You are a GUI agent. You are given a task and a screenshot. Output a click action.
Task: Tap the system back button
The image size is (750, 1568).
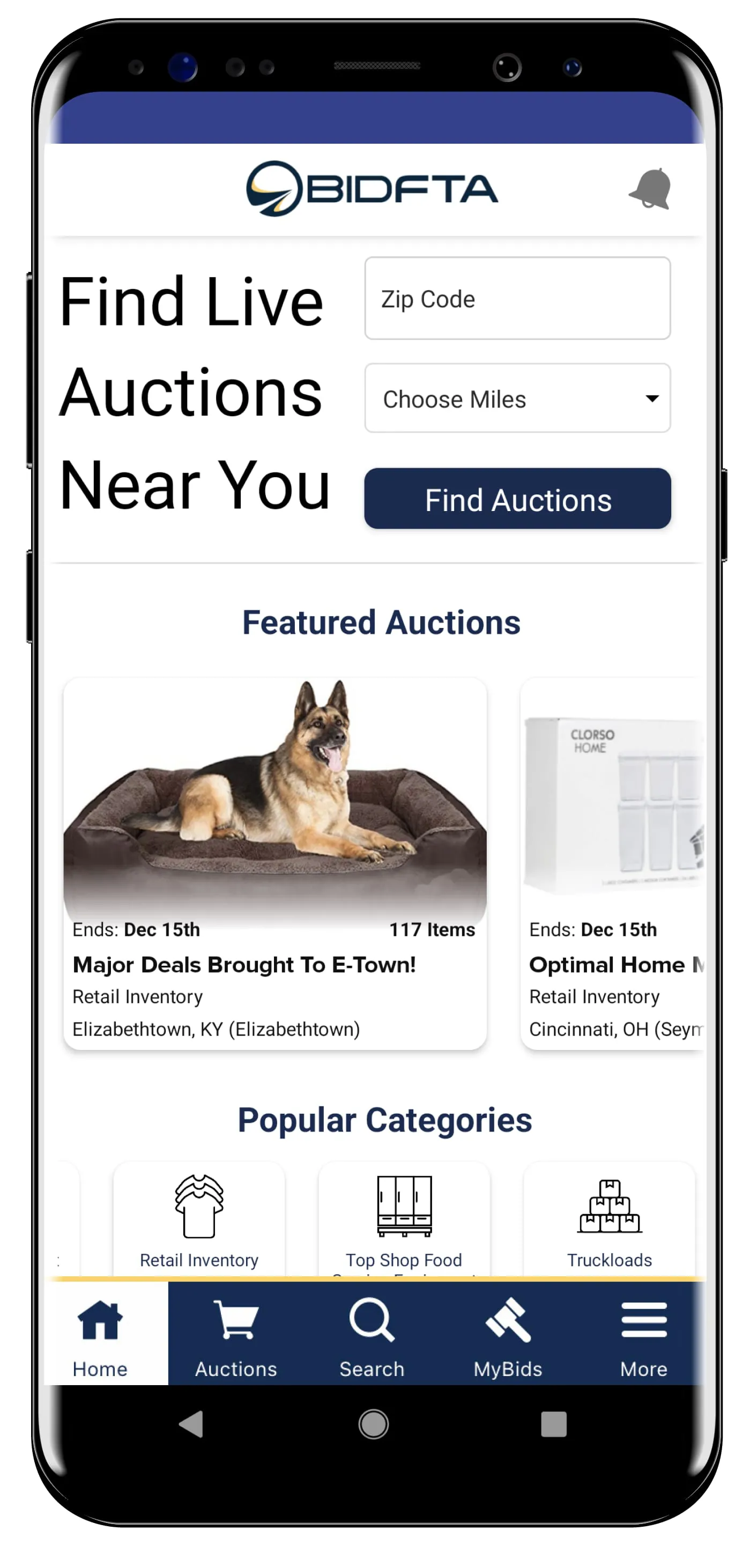click(191, 1424)
